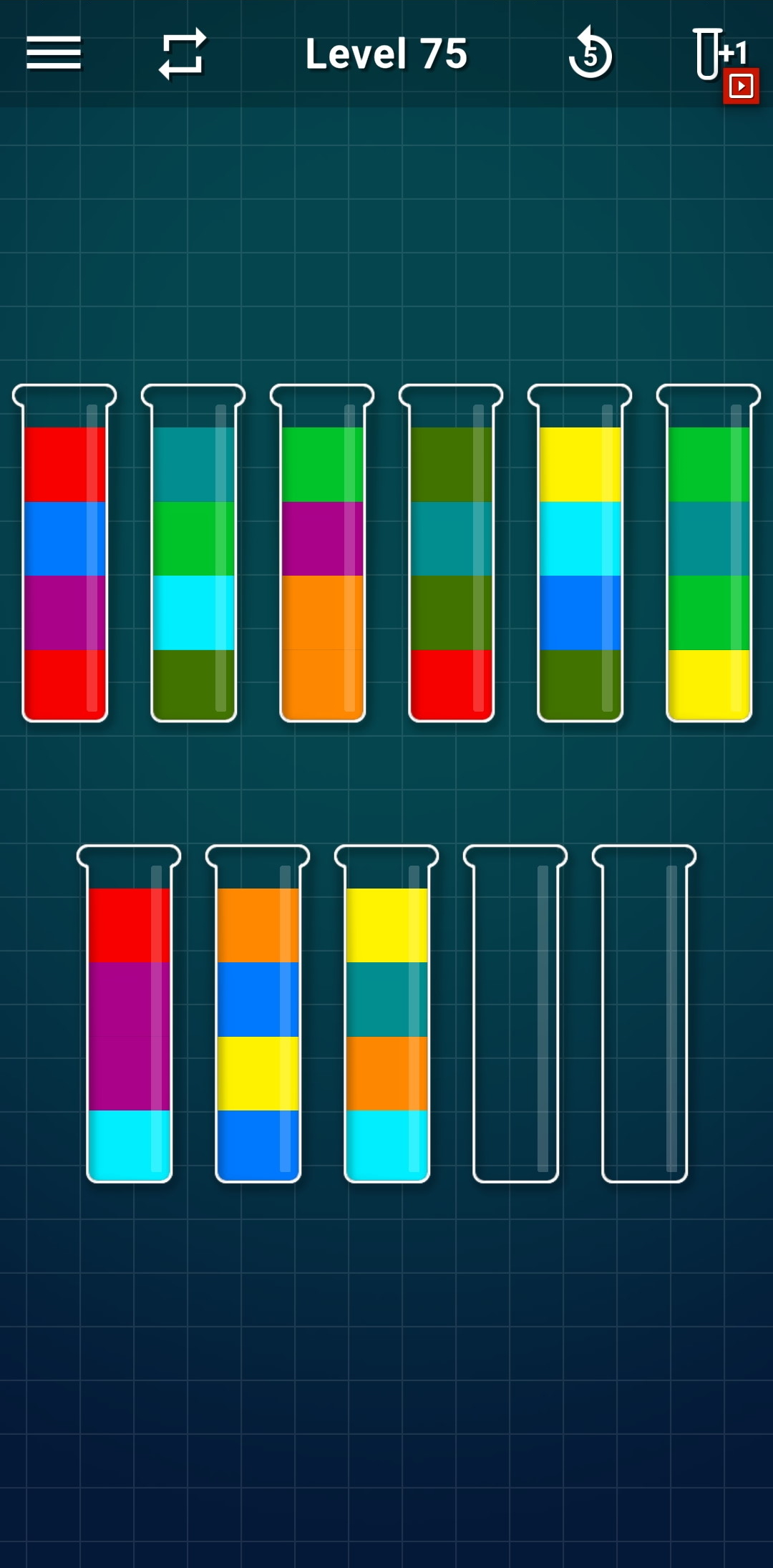Viewport: 773px width, 1568px height.
Task: Undo the last move
Action: click(590, 54)
